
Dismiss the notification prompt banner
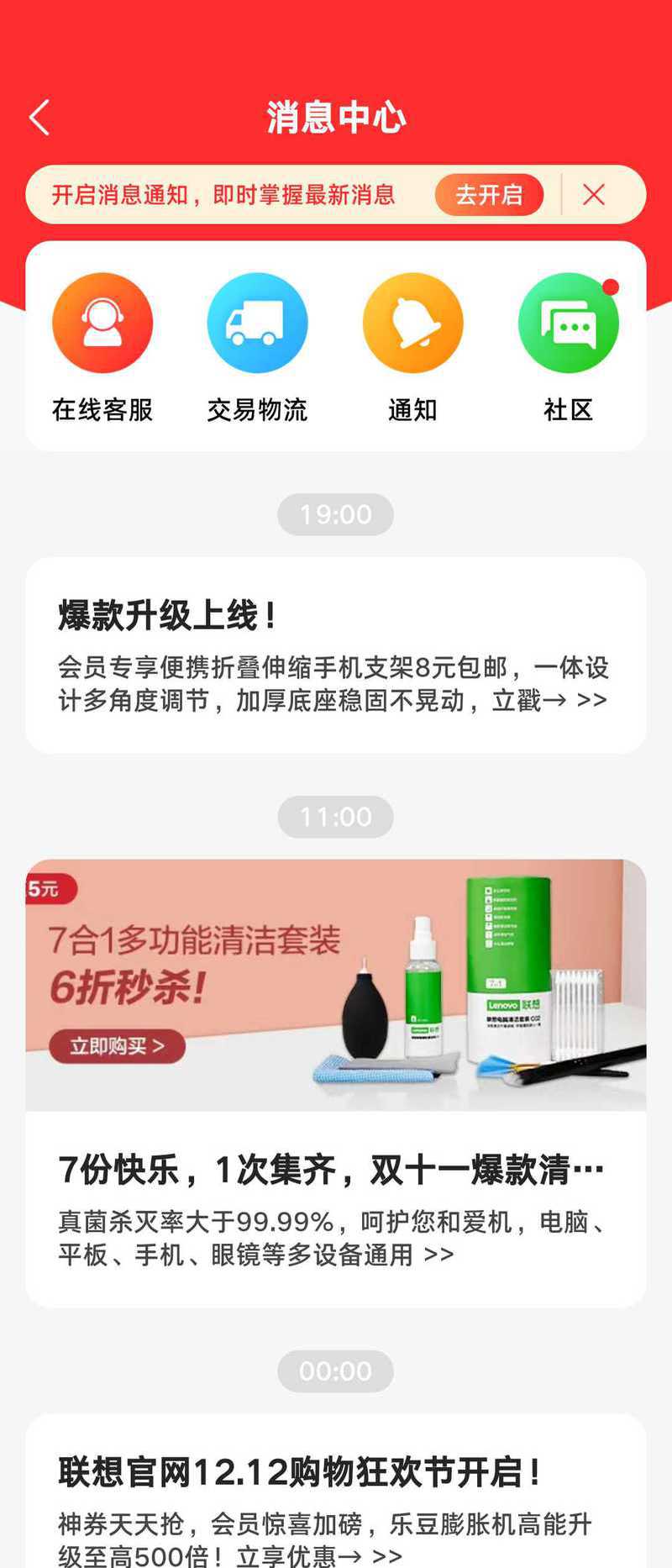[594, 195]
